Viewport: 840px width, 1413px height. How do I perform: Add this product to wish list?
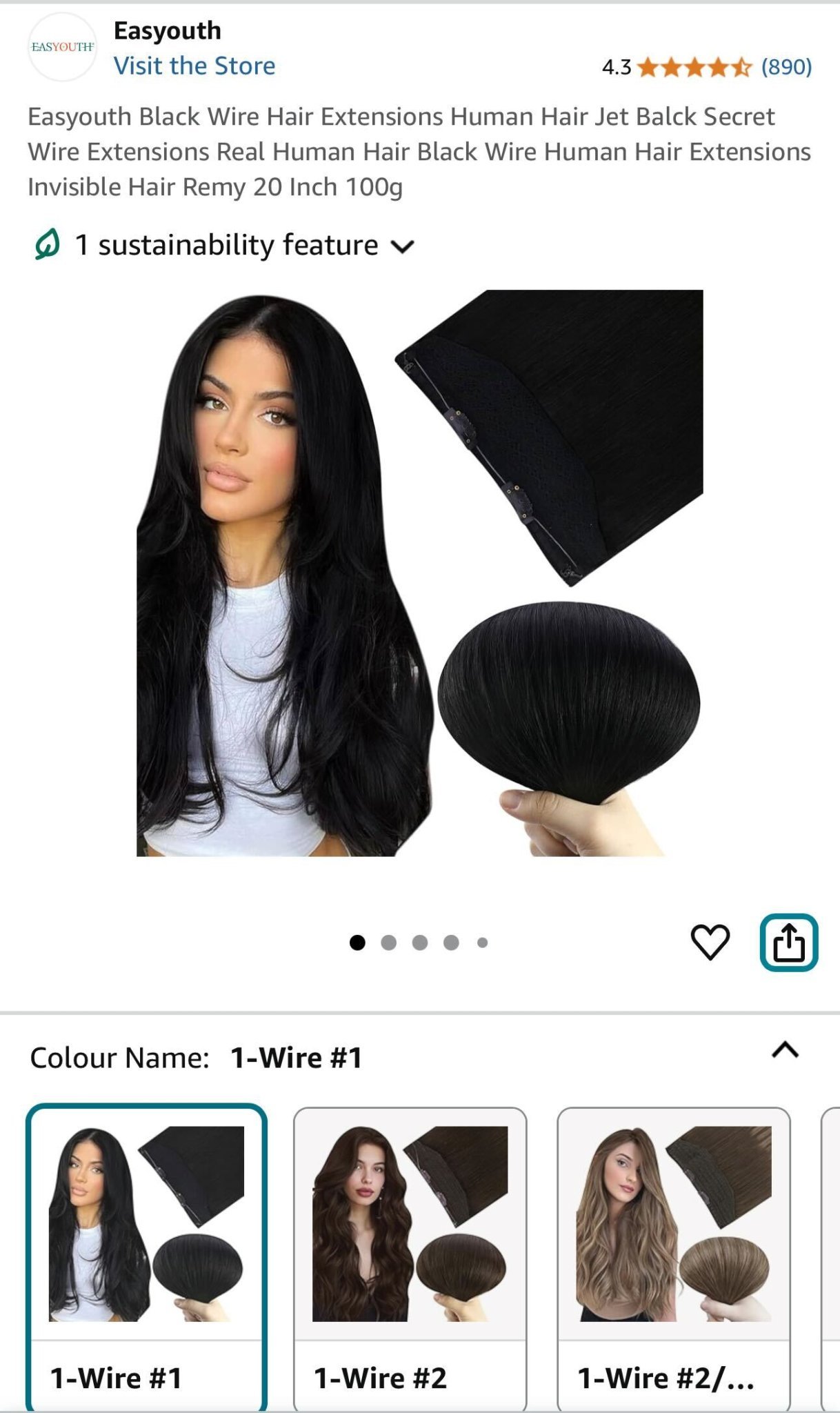(x=710, y=942)
